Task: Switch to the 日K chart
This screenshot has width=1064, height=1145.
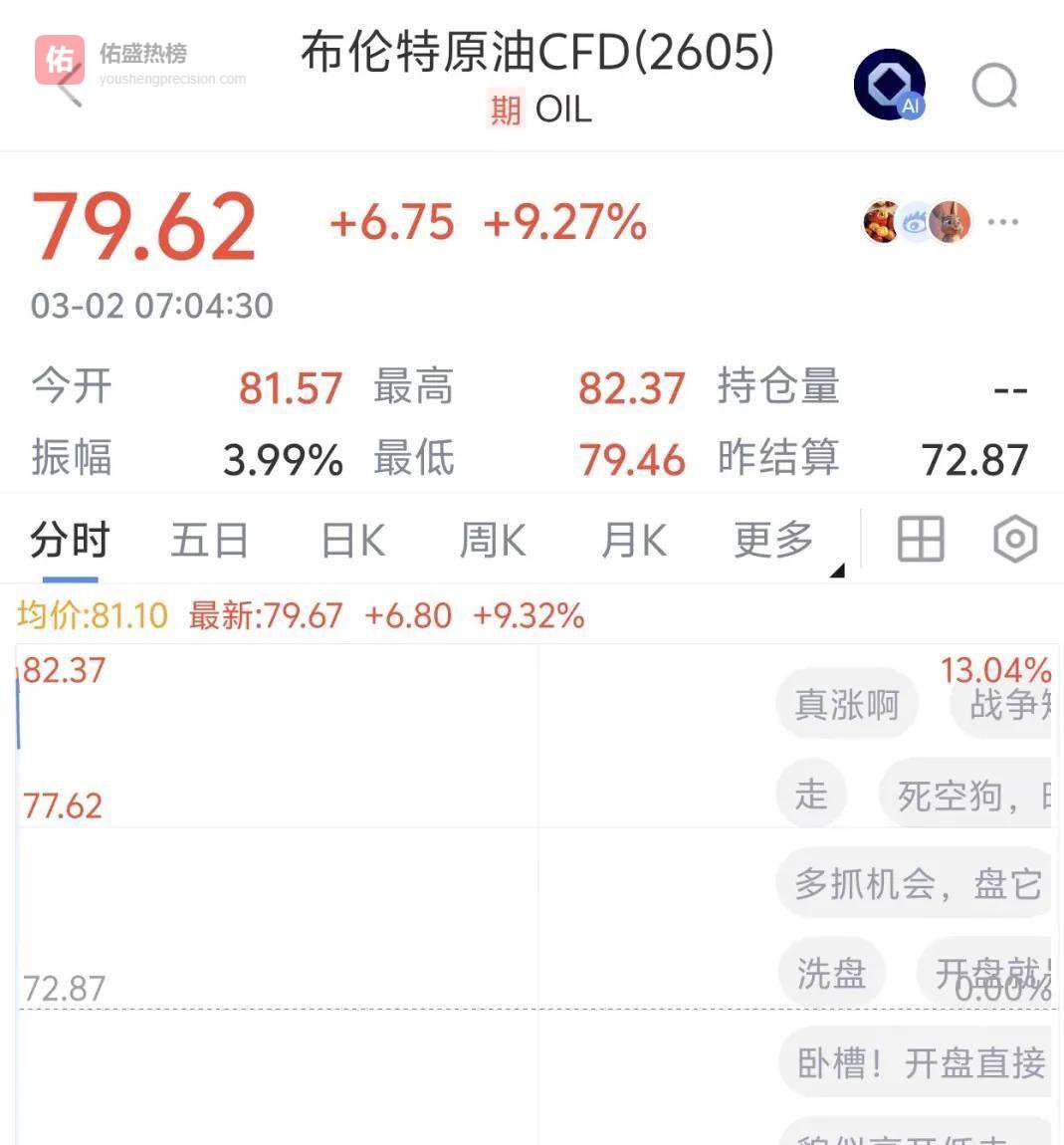Action: click(x=352, y=541)
